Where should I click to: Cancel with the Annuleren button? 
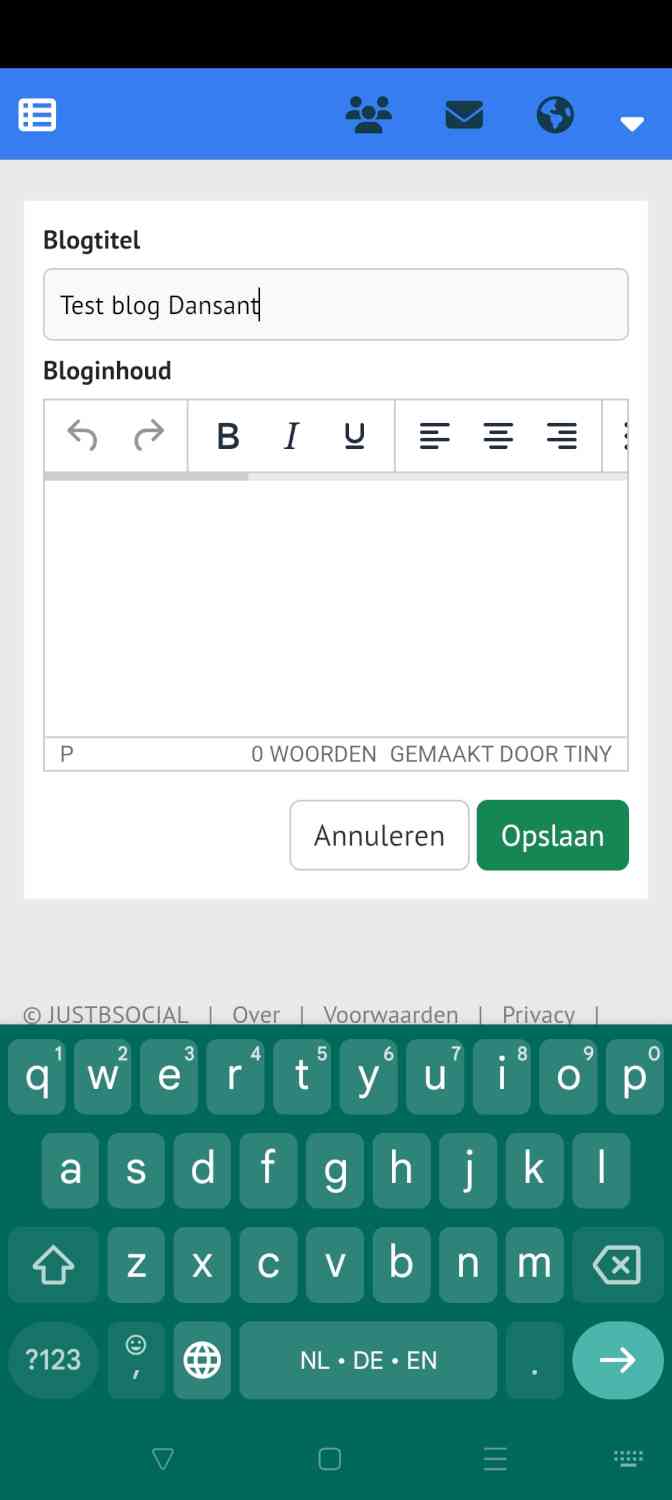379,835
